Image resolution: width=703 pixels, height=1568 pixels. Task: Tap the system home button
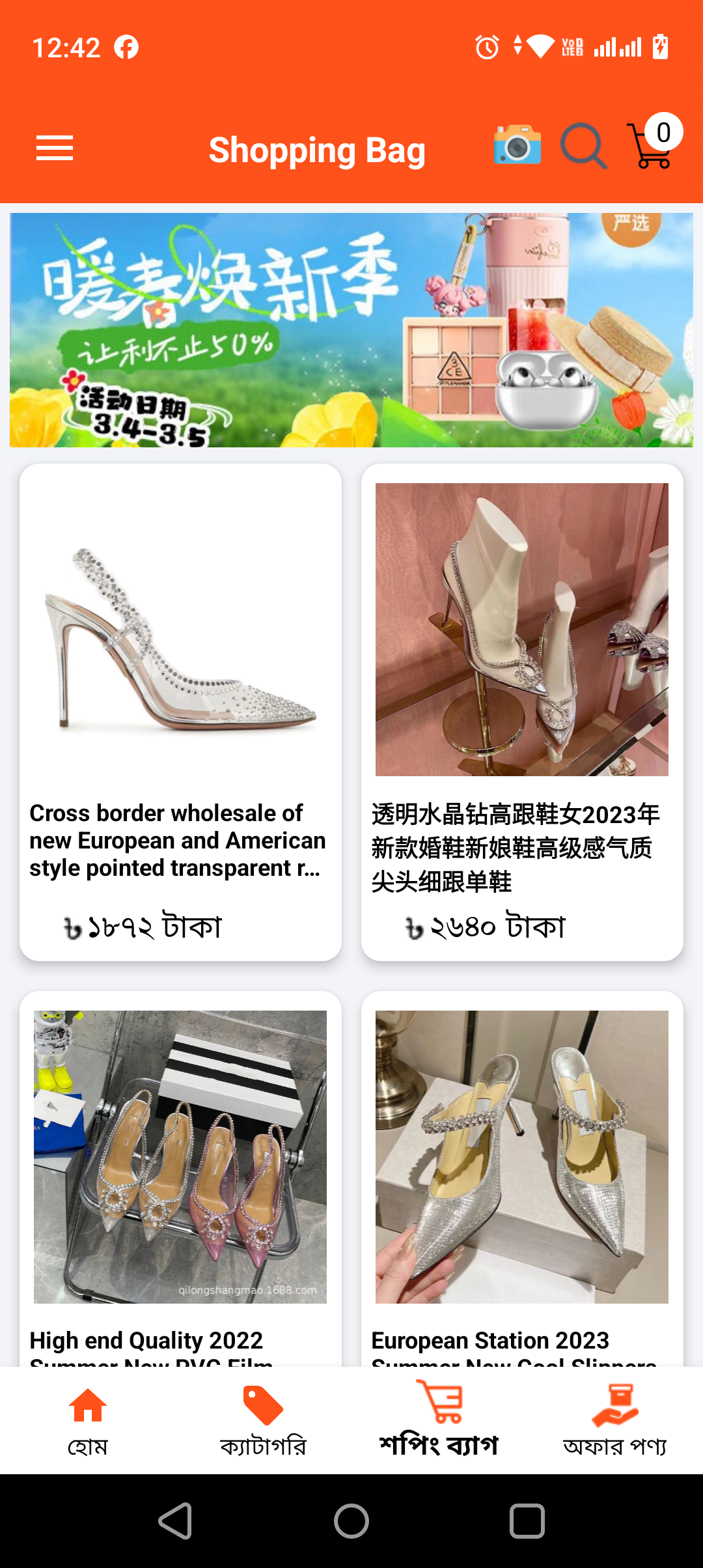(351, 1521)
